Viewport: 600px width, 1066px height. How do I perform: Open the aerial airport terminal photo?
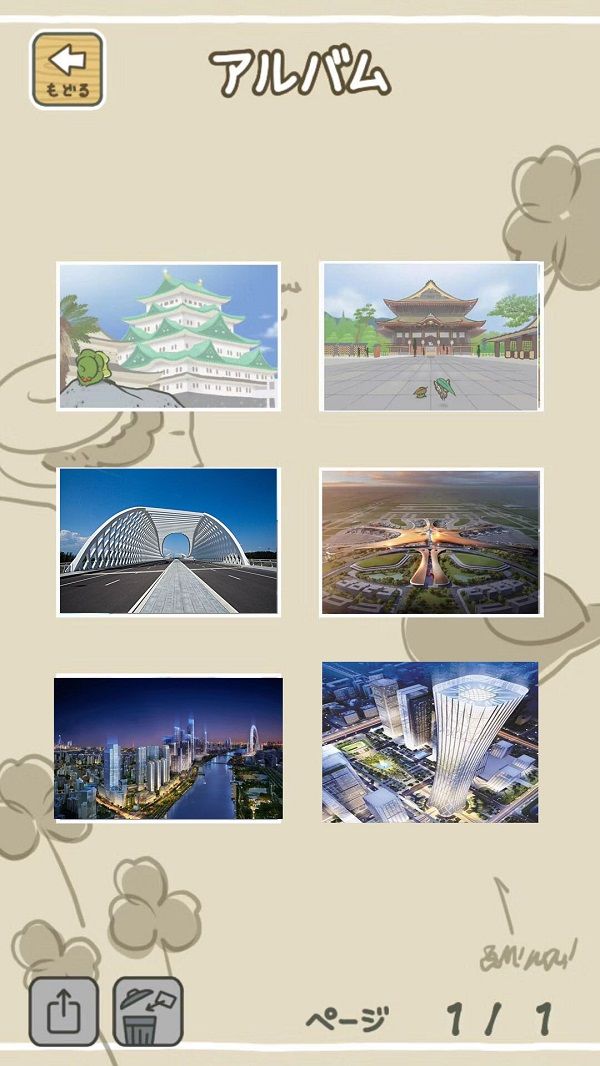click(431, 541)
